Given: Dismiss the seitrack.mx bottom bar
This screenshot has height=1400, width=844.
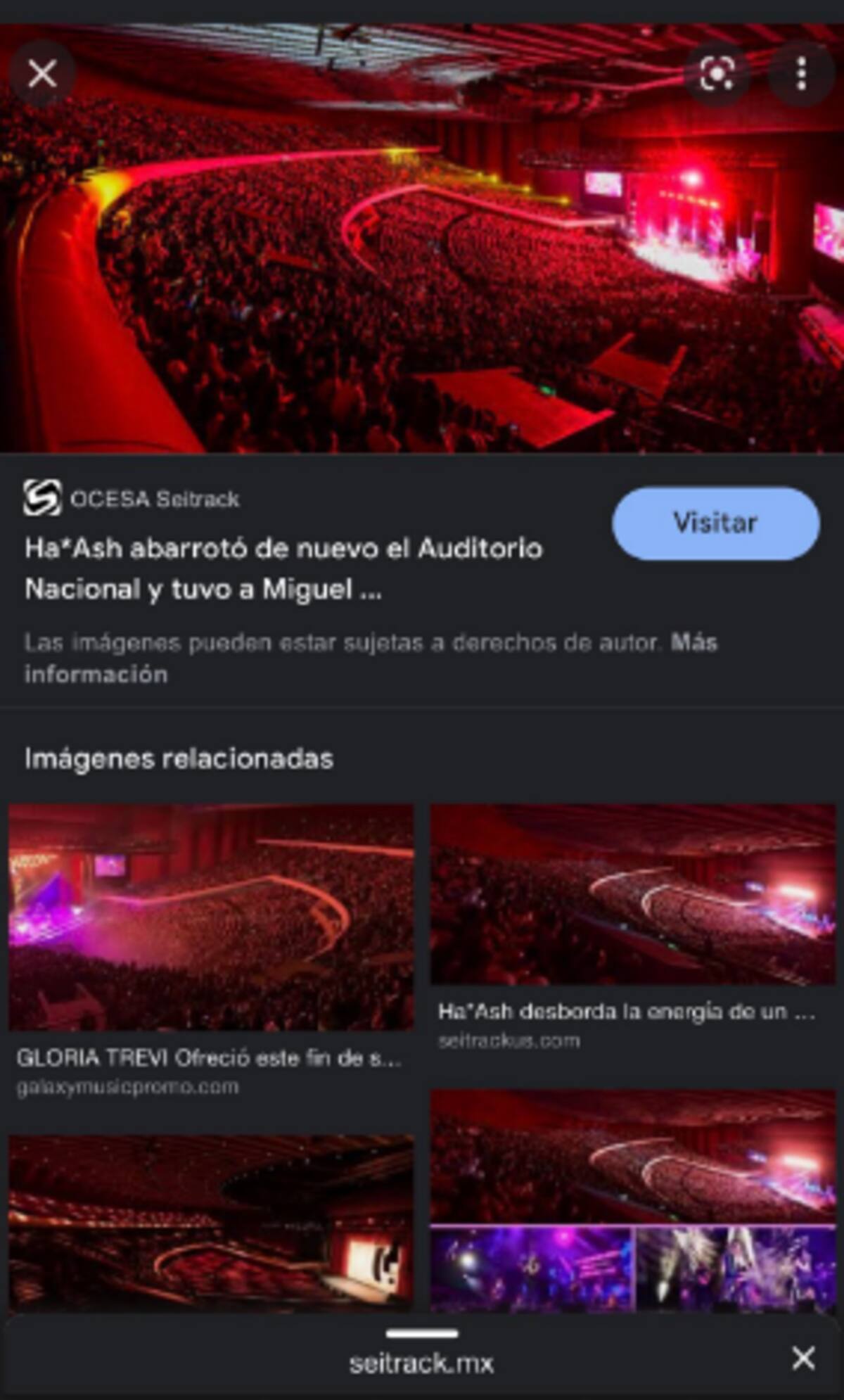Looking at the screenshot, I should coord(803,1358).
